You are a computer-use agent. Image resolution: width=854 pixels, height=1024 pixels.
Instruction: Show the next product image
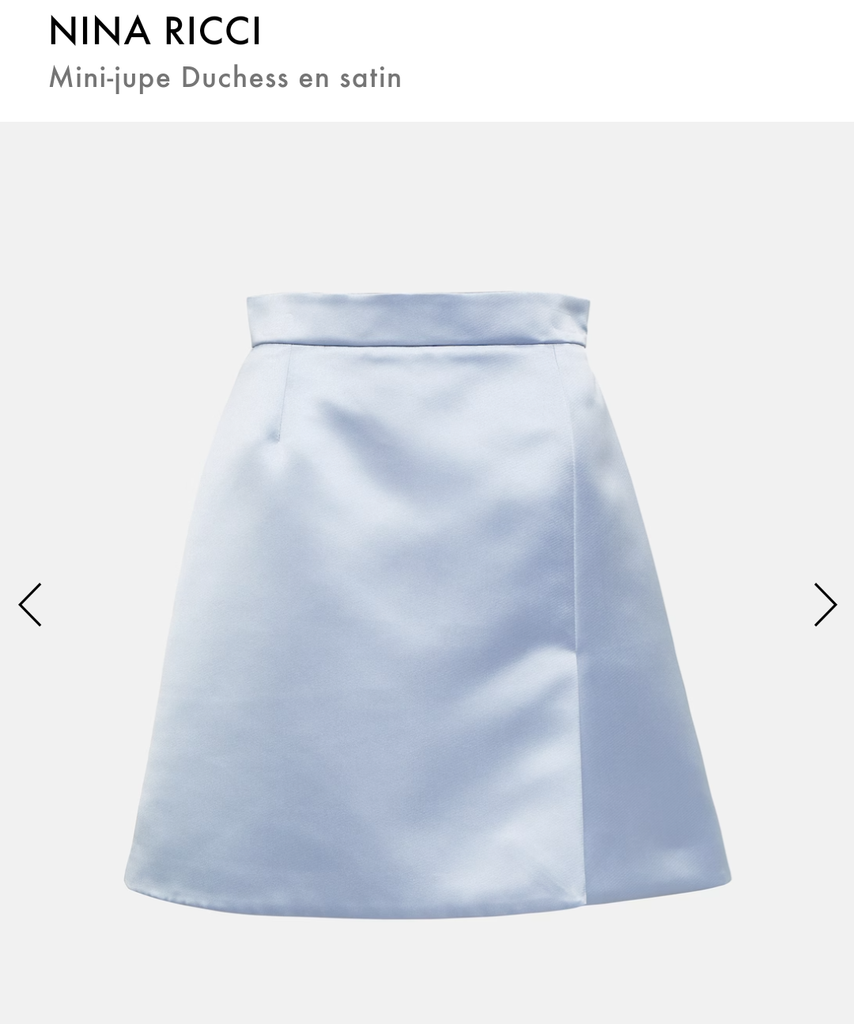(x=824, y=604)
